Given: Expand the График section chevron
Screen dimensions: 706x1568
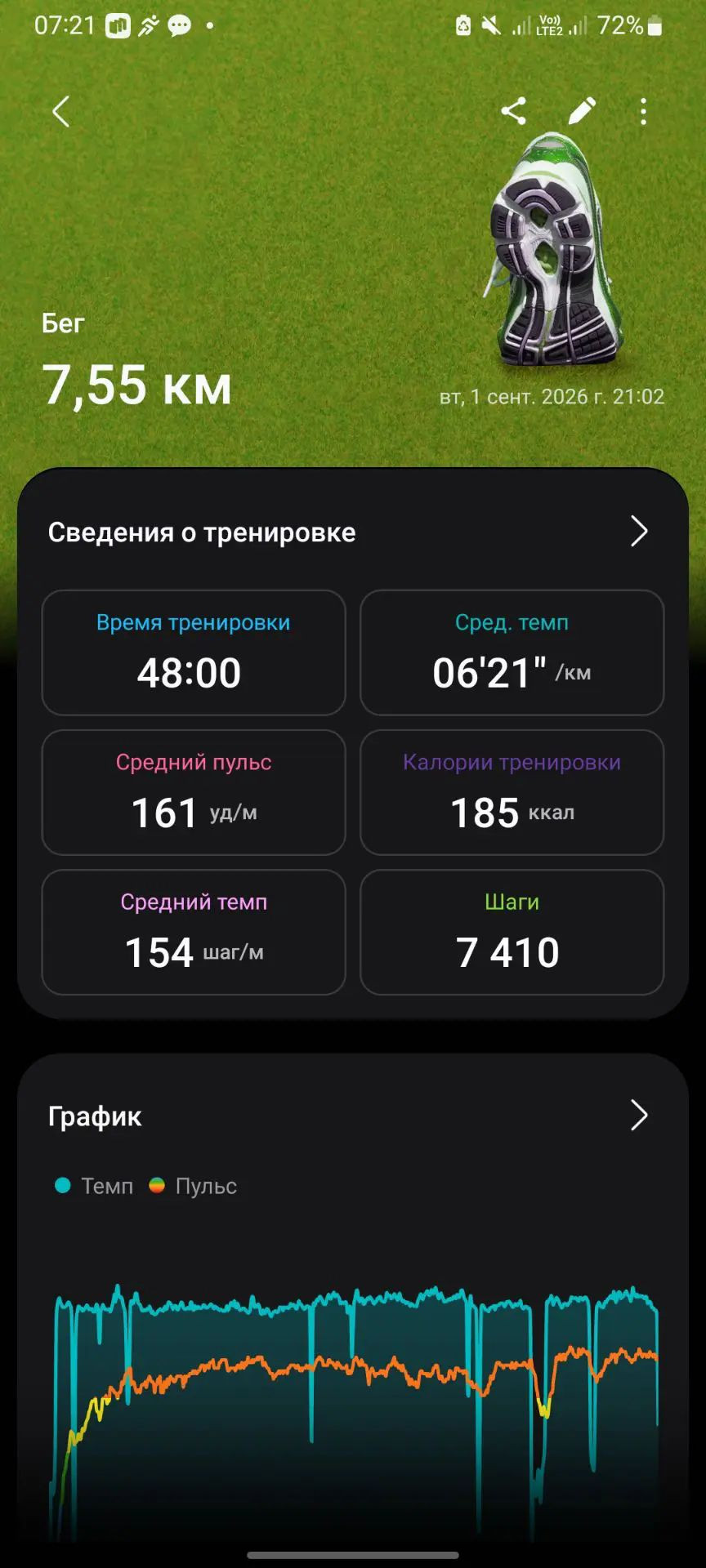Looking at the screenshot, I should click(x=639, y=1115).
